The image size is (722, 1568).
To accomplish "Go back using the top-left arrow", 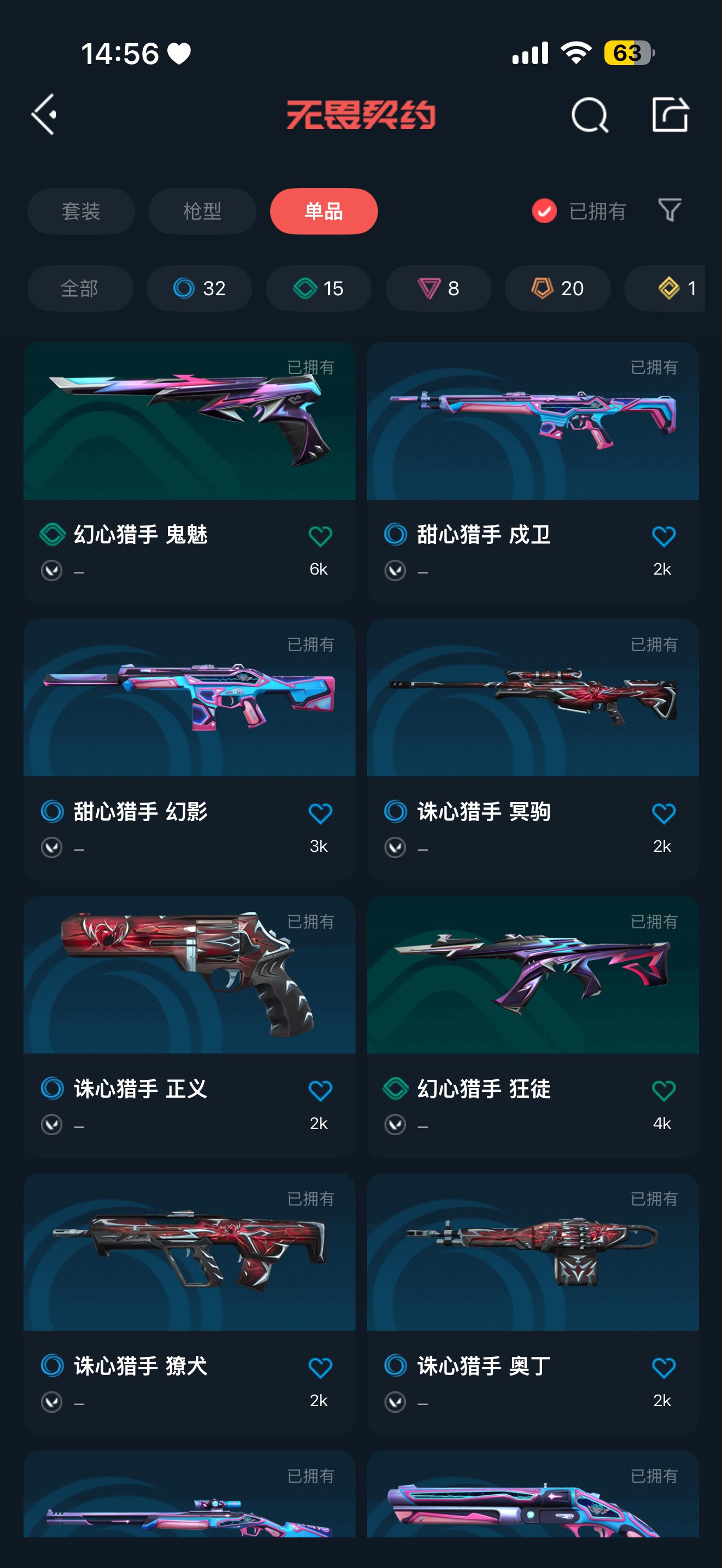I will pyautogui.click(x=44, y=114).
